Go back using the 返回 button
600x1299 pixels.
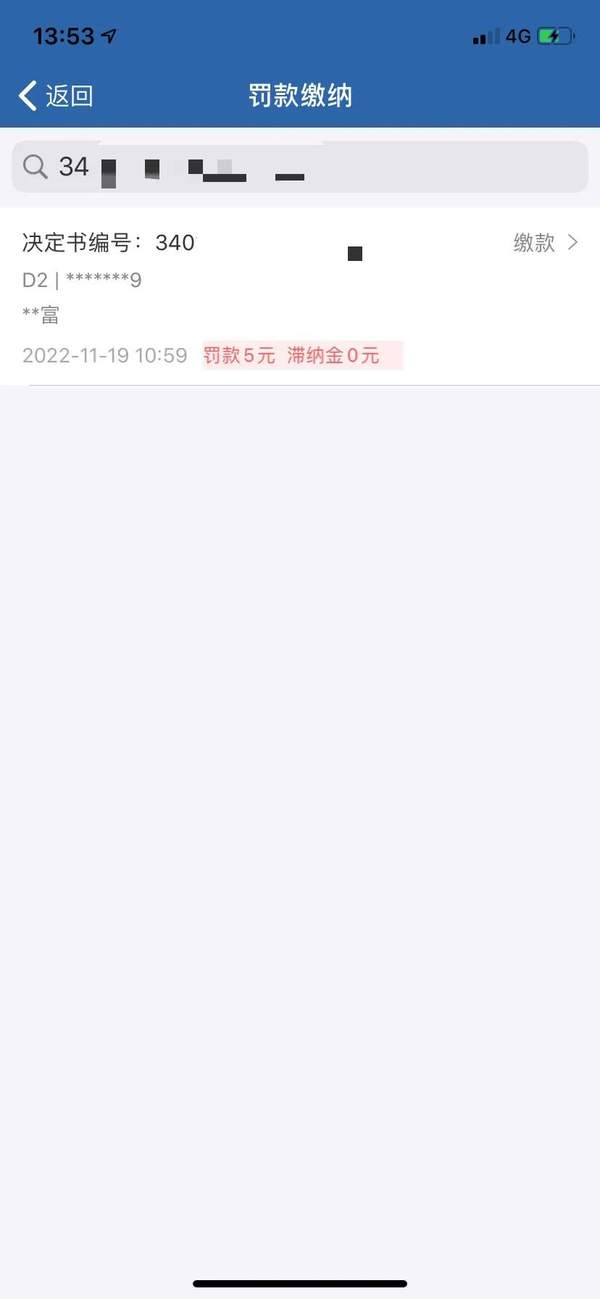click(x=56, y=96)
